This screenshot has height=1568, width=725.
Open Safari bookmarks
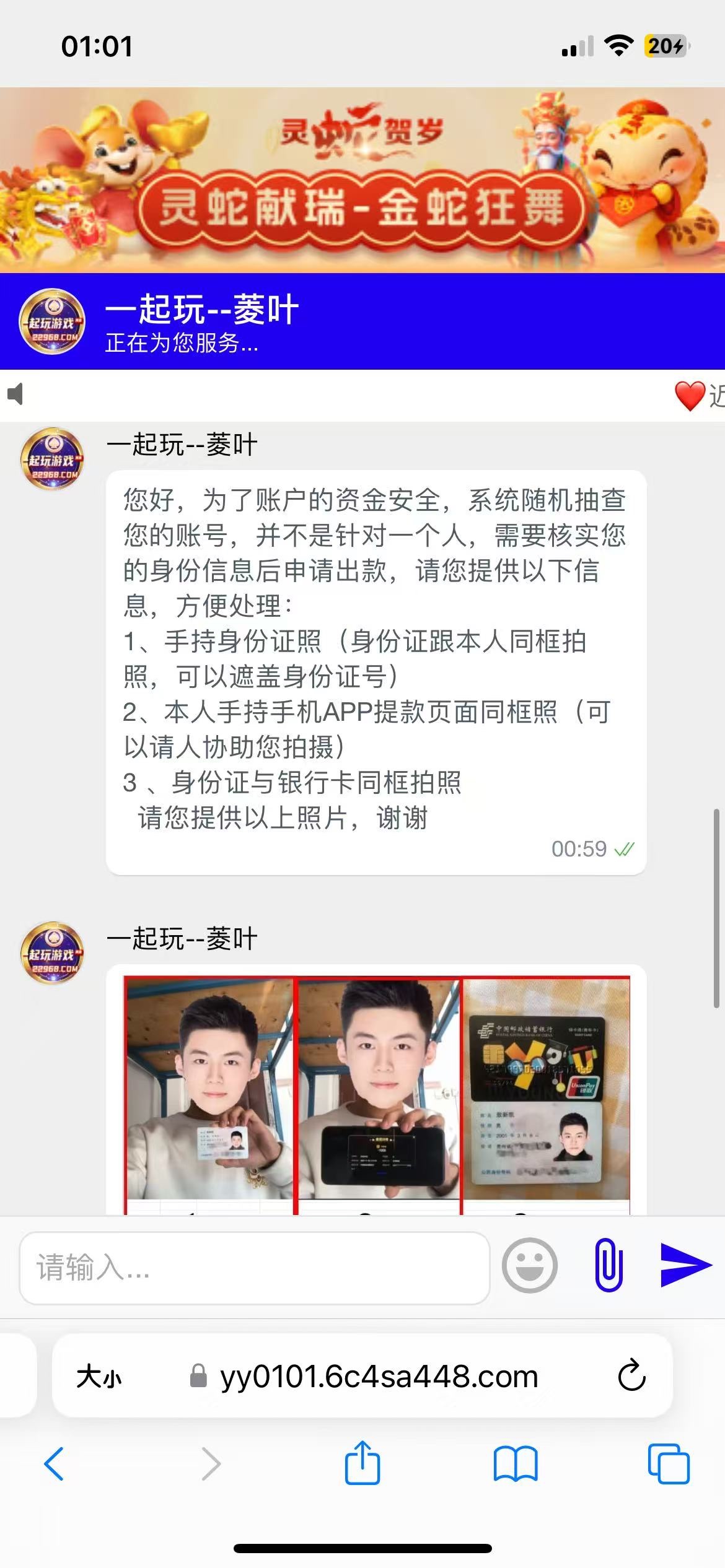point(516,1464)
